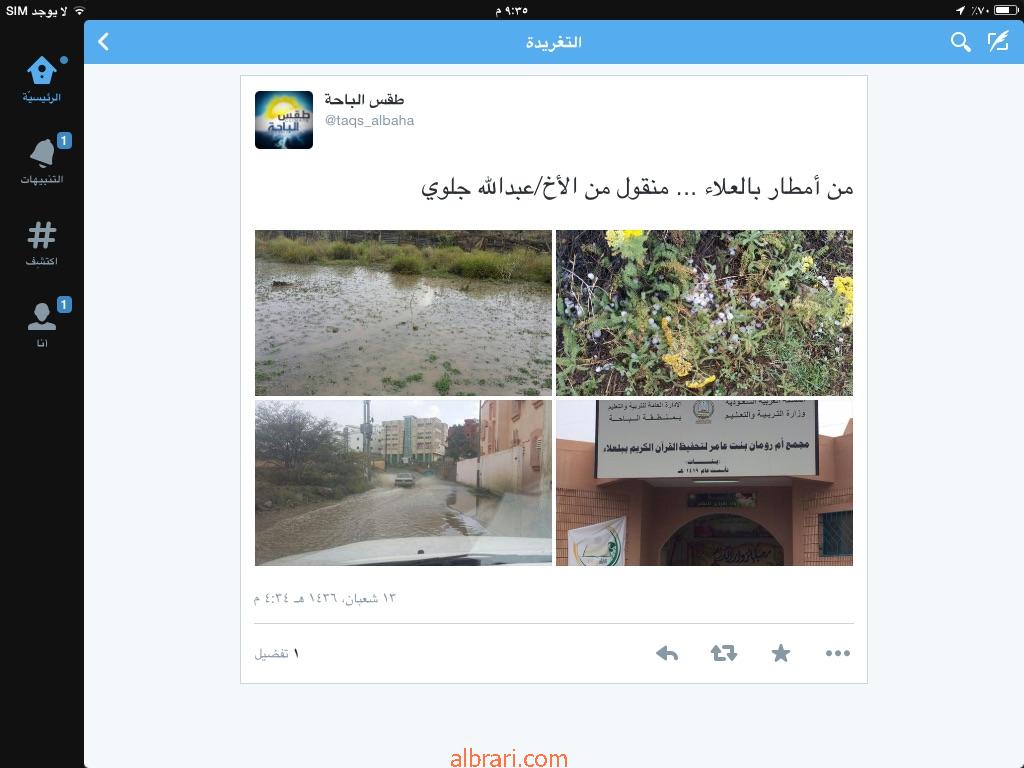The width and height of the screenshot is (1024, 768).
Task: Switch to the الرئيسية home tab
Action: [x=42, y=79]
